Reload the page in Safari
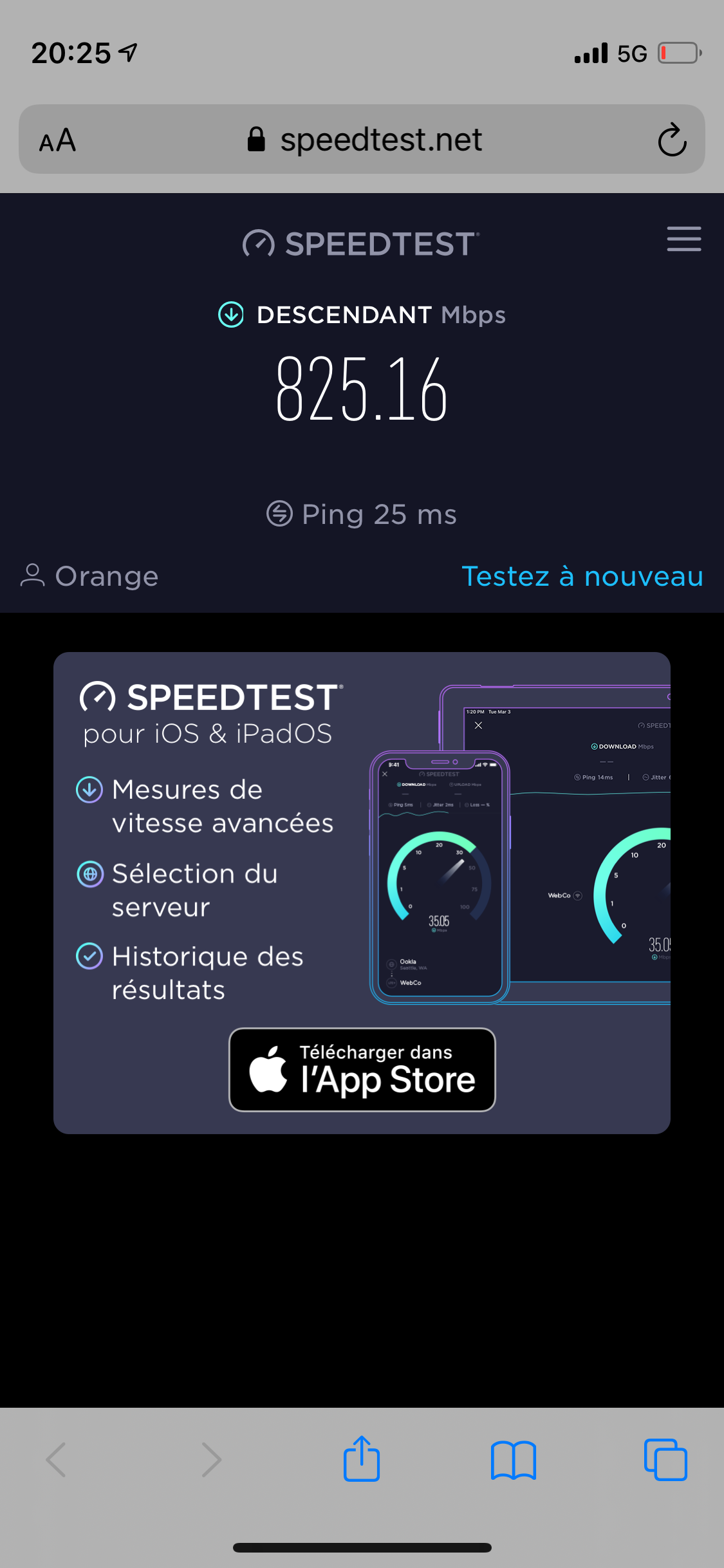724x1568 pixels. (x=672, y=140)
